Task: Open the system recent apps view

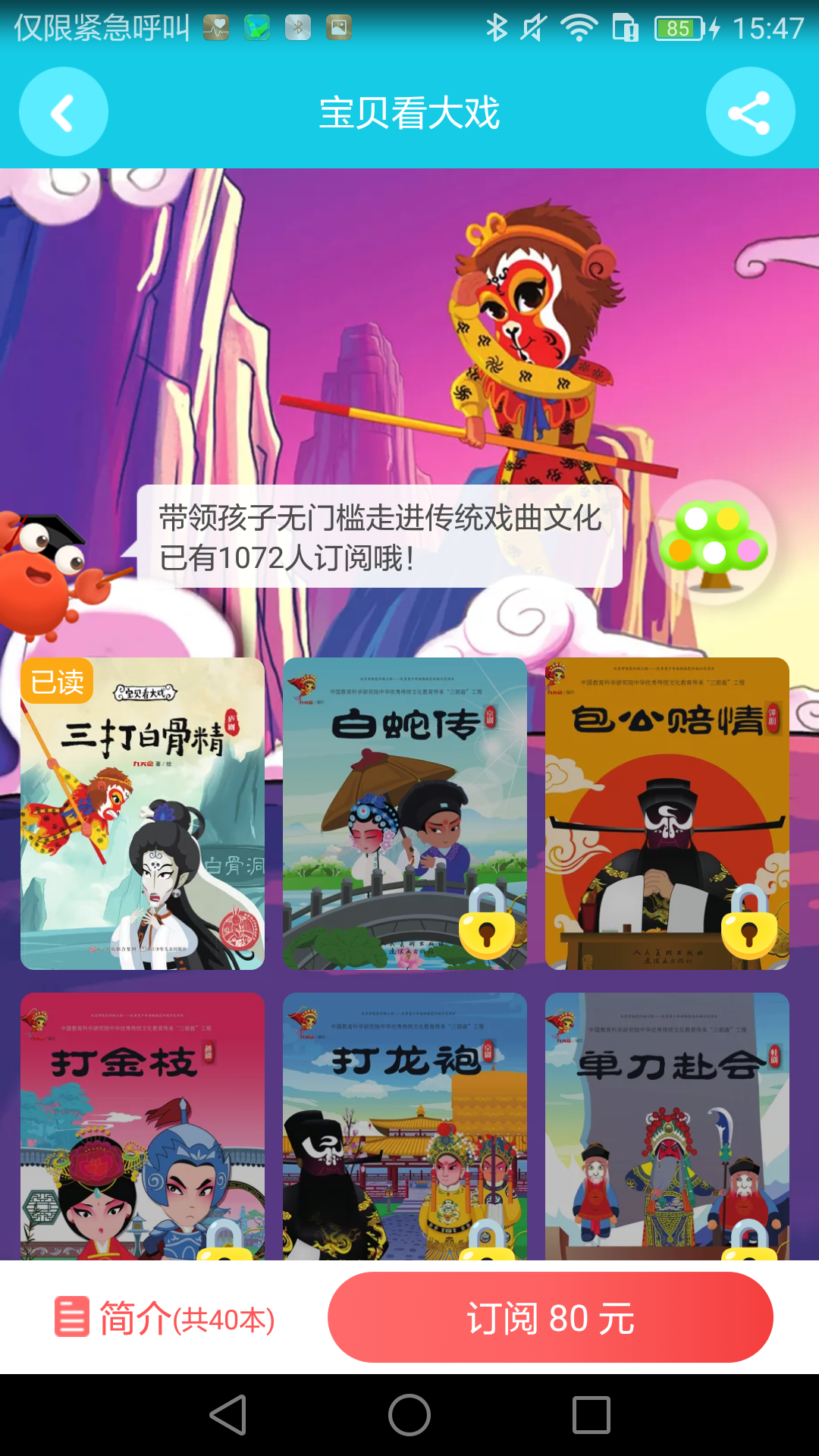Action: pyautogui.click(x=591, y=1415)
